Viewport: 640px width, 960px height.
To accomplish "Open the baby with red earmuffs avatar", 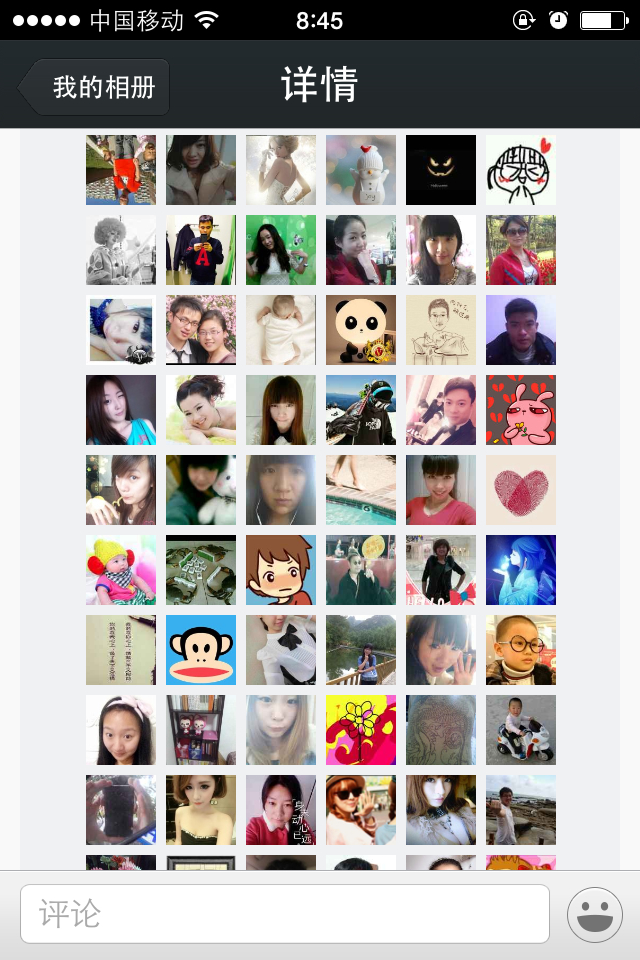I will tap(121, 570).
